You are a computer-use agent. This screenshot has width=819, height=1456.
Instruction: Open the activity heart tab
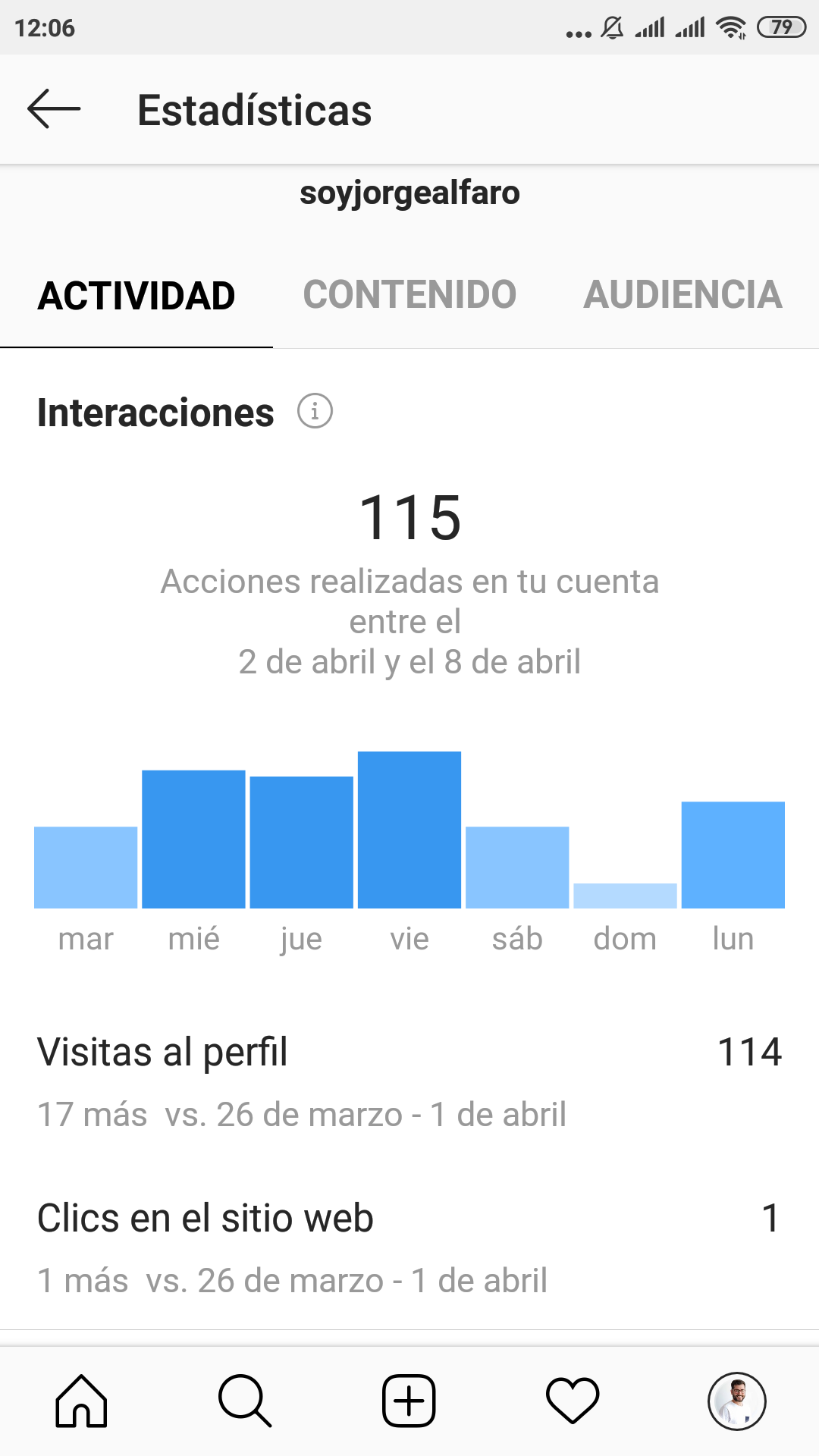pos(573,1401)
